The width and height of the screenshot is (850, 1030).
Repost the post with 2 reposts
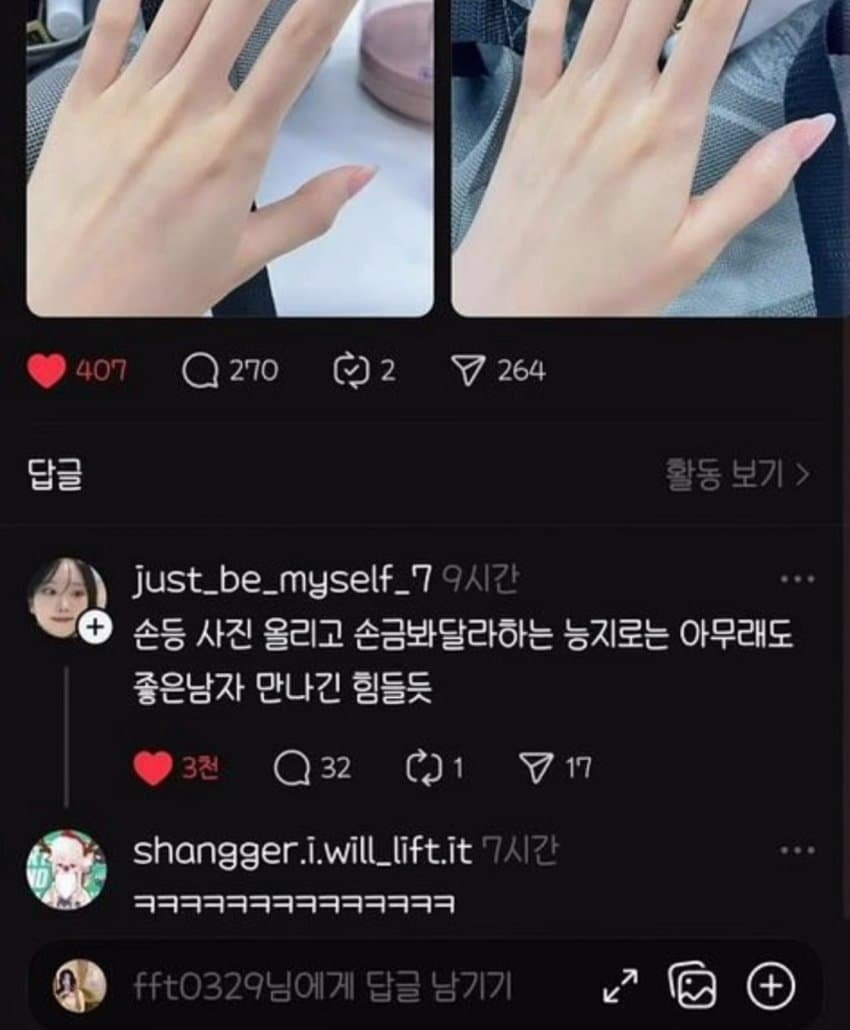(349, 371)
